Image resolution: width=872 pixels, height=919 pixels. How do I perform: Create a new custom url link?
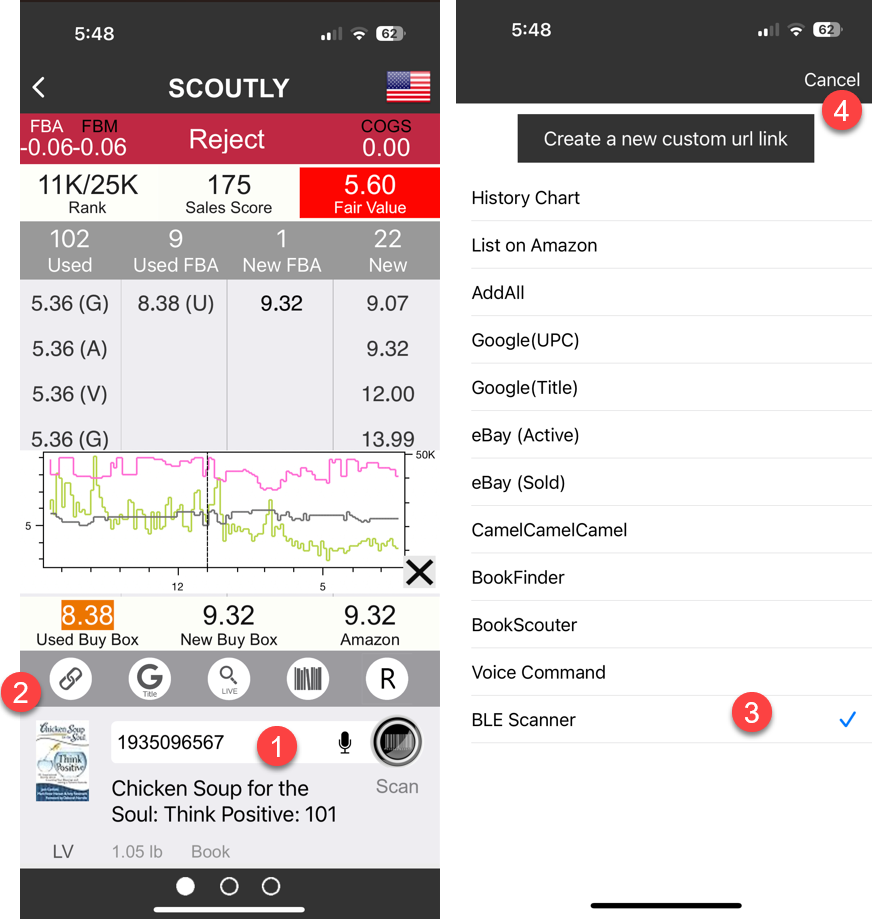(665, 139)
